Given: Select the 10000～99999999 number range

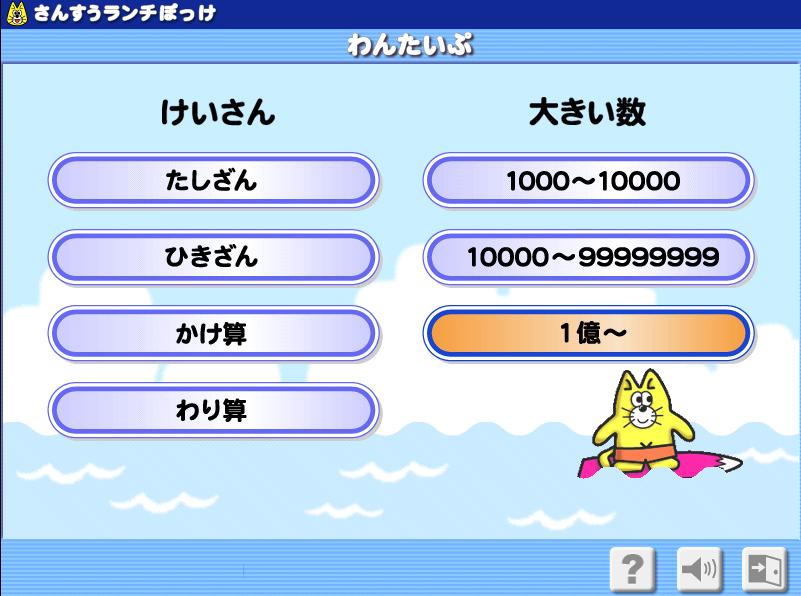Looking at the screenshot, I should pos(588,257).
